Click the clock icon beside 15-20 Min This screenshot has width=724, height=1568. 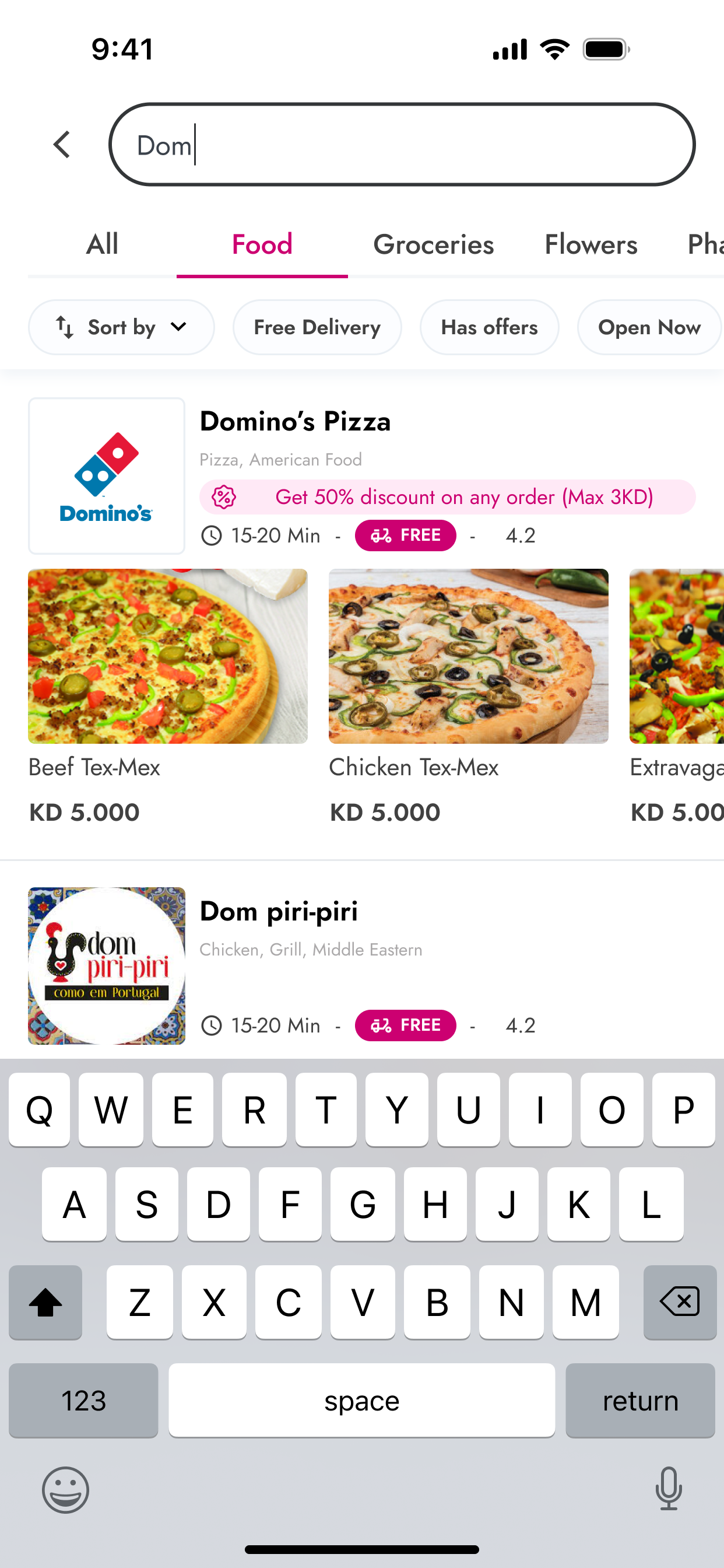pyautogui.click(x=212, y=535)
